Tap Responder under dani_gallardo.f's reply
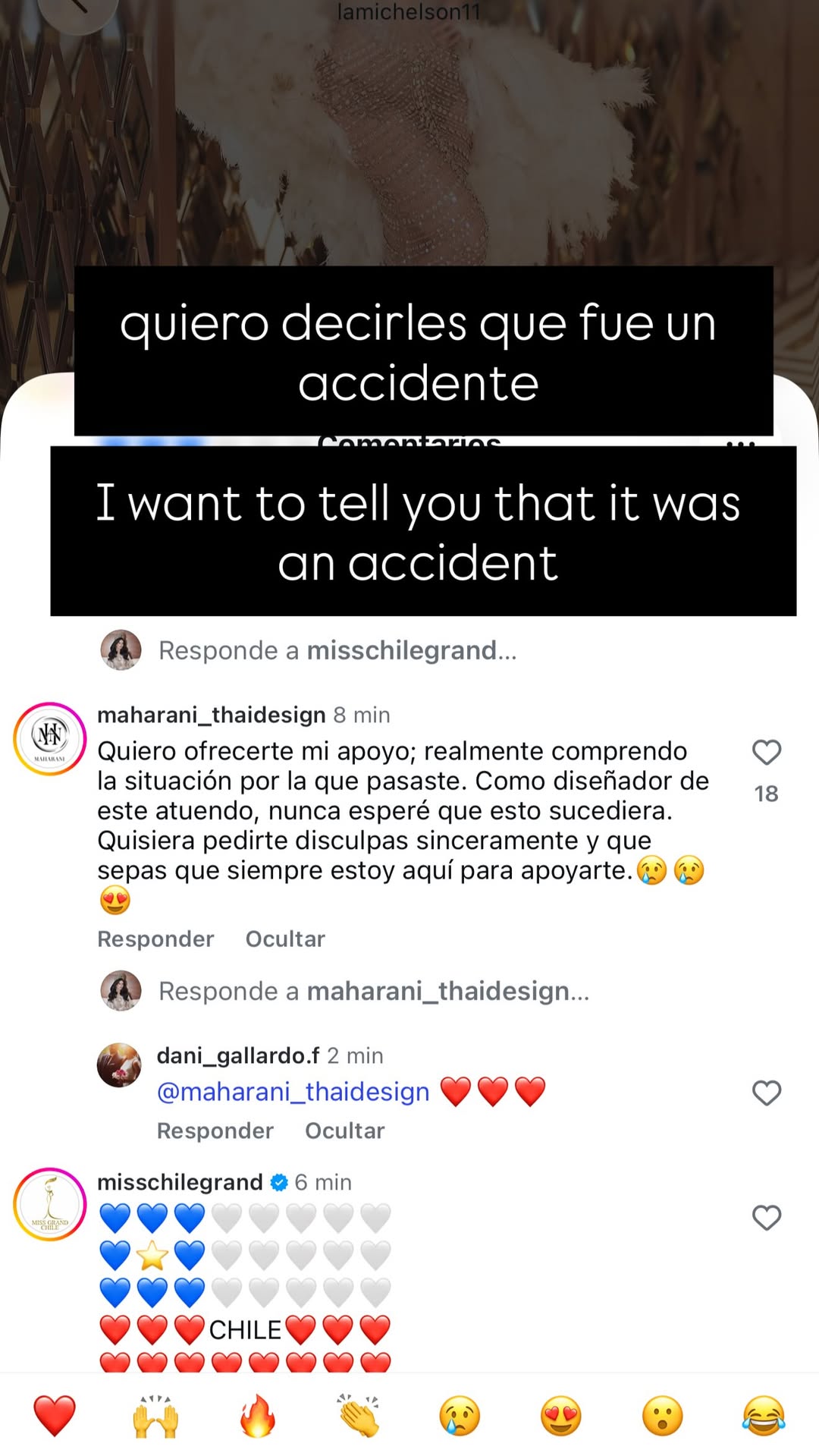Image resolution: width=819 pixels, height=1456 pixels. tap(215, 1131)
